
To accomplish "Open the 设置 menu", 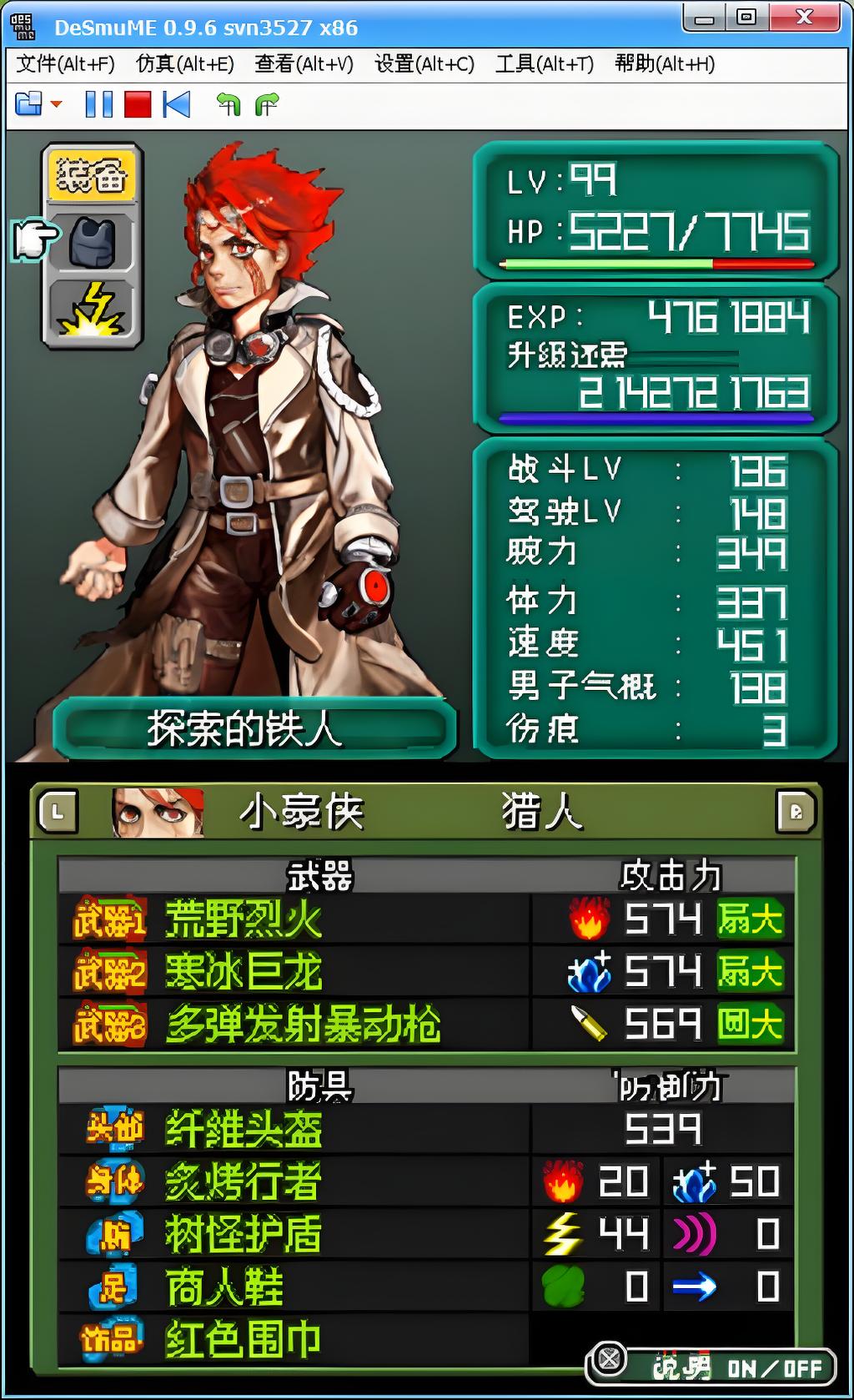I will [424, 64].
